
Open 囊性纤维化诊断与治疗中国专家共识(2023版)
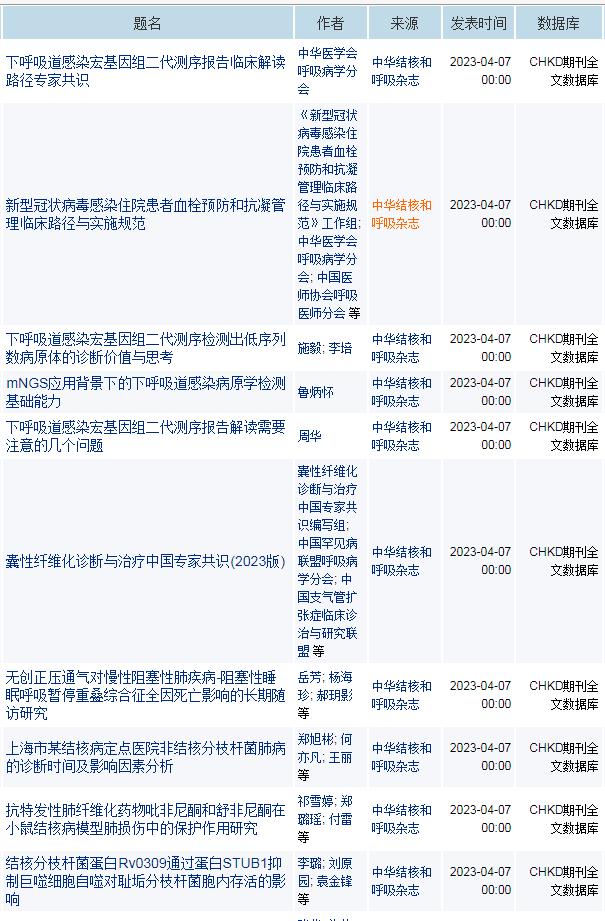pos(145,561)
